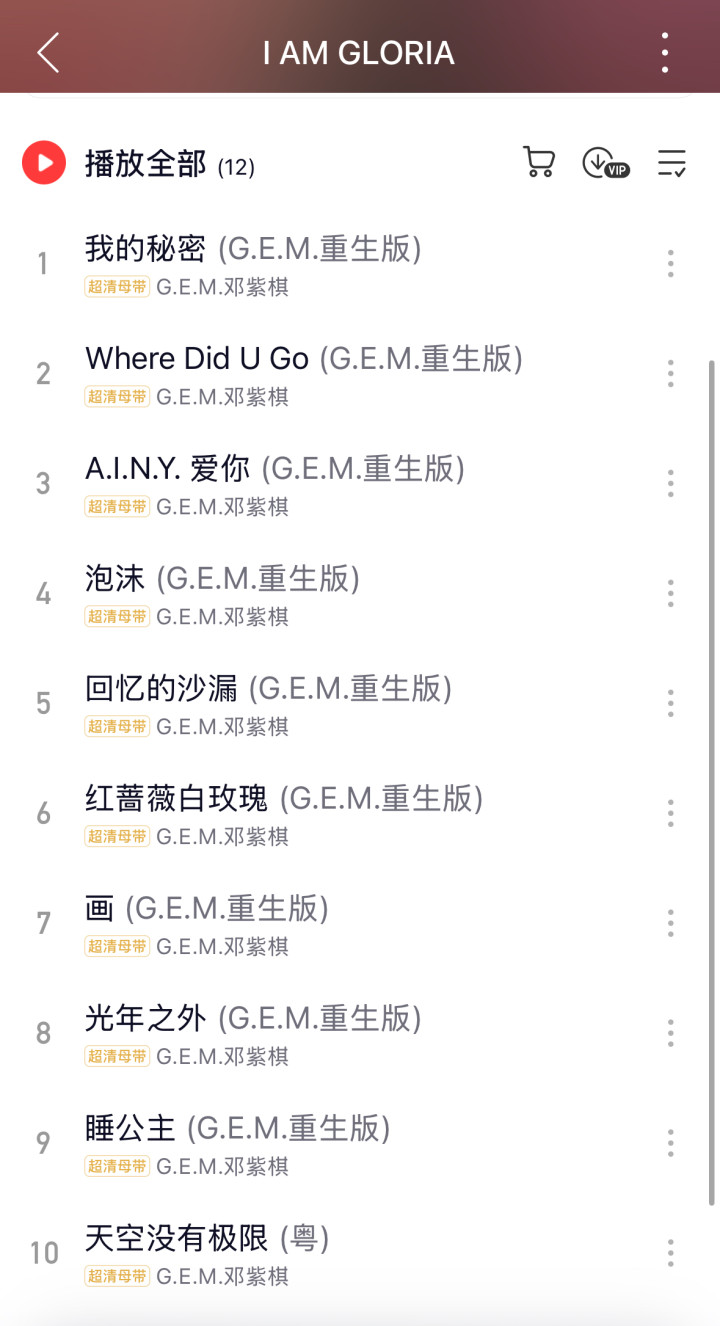Click the 超清母带 badge under 泡沫
This screenshot has height=1326, width=720.
tap(116, 617)
